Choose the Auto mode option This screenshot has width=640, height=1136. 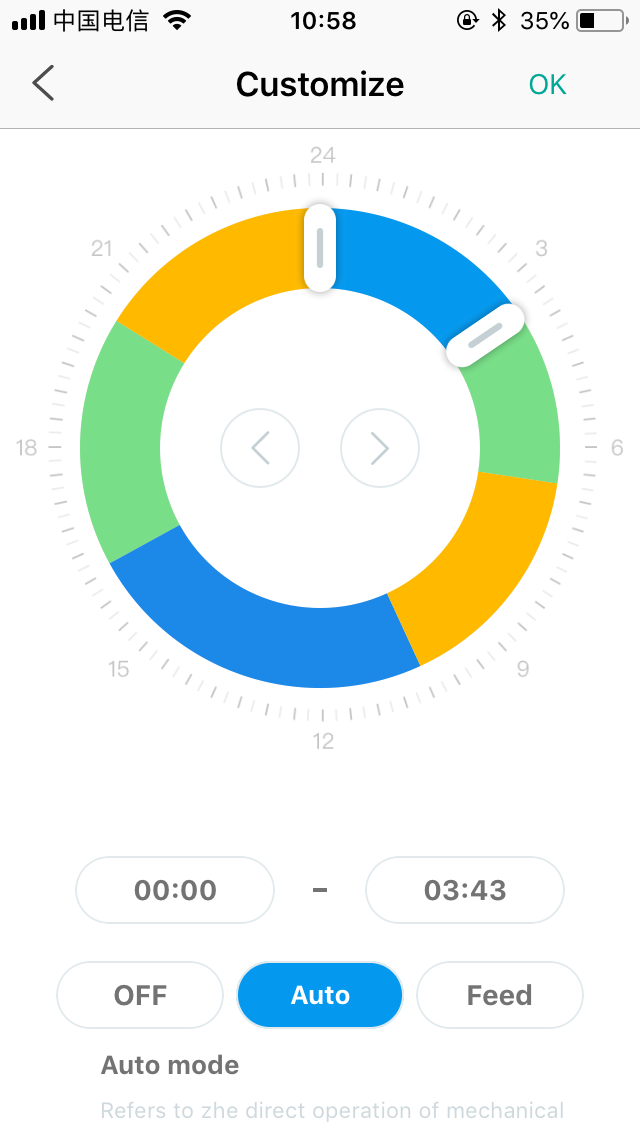[x=320, y=995]
